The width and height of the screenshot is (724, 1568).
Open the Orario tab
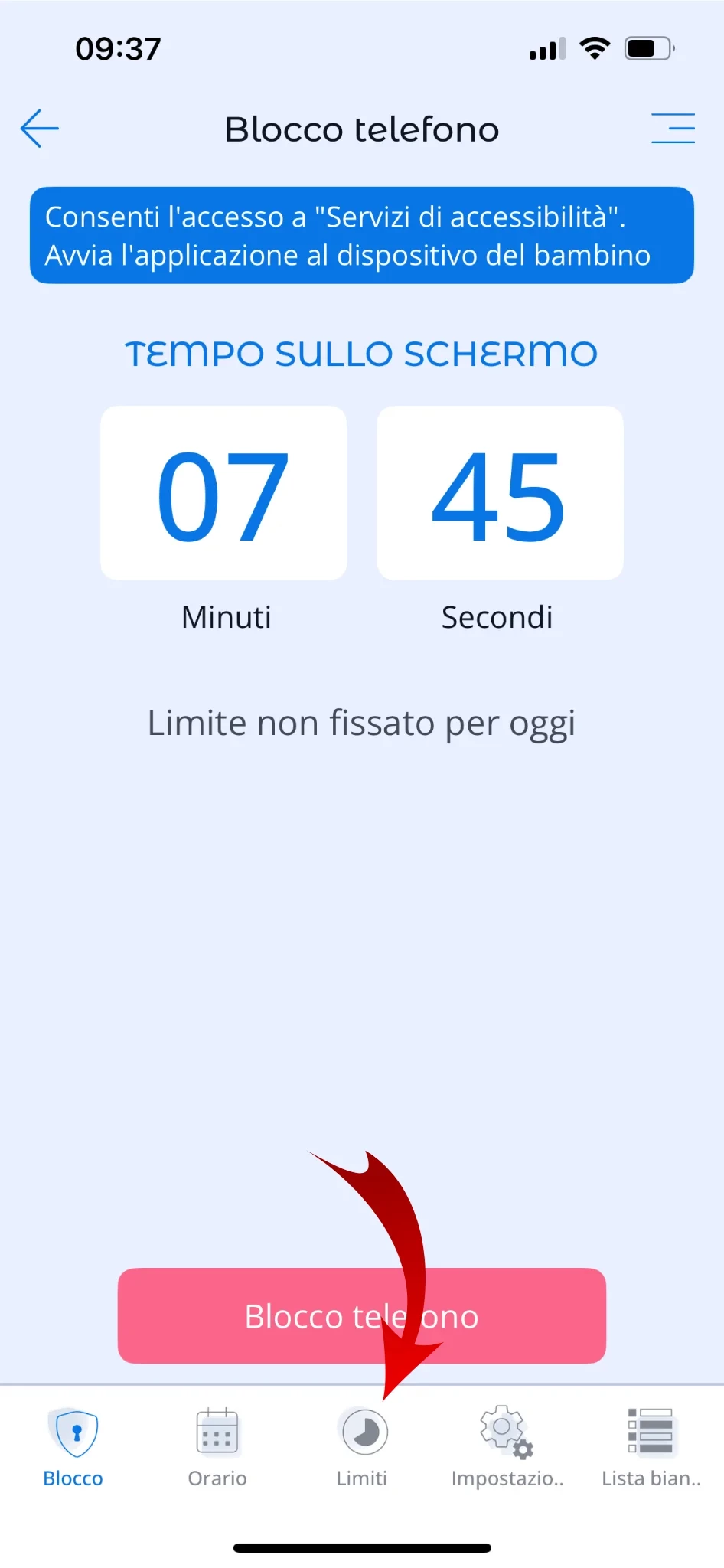coord(217,1445)
